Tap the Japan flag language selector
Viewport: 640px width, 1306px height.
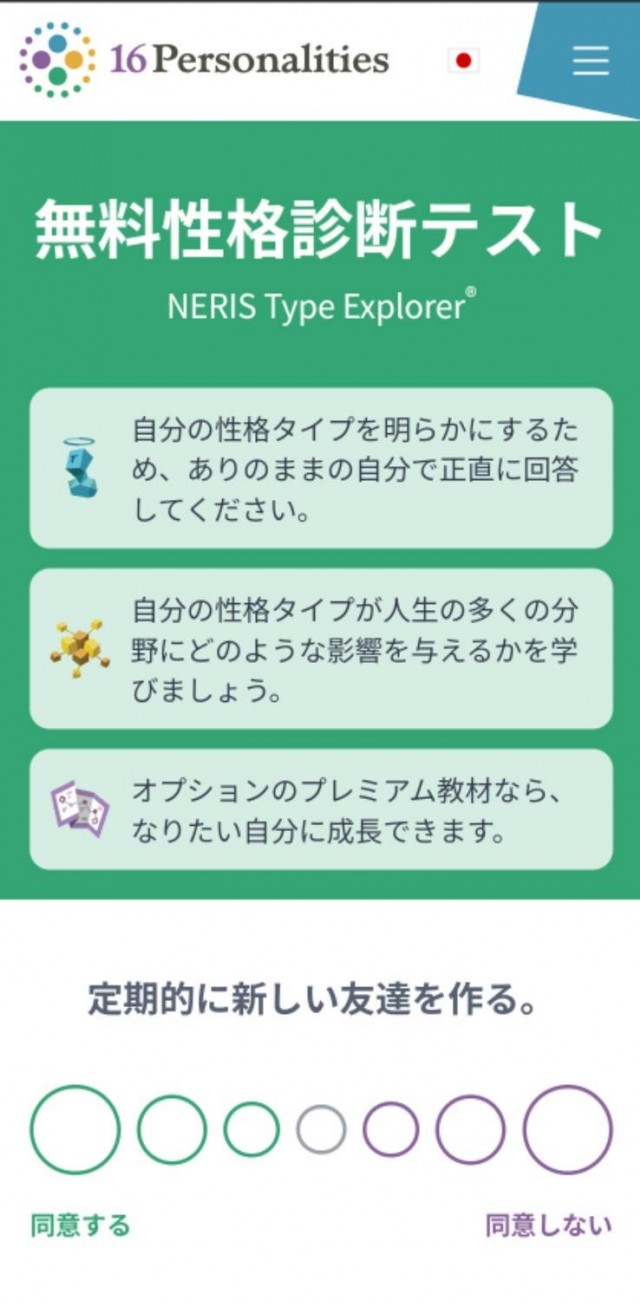(463, 61)
